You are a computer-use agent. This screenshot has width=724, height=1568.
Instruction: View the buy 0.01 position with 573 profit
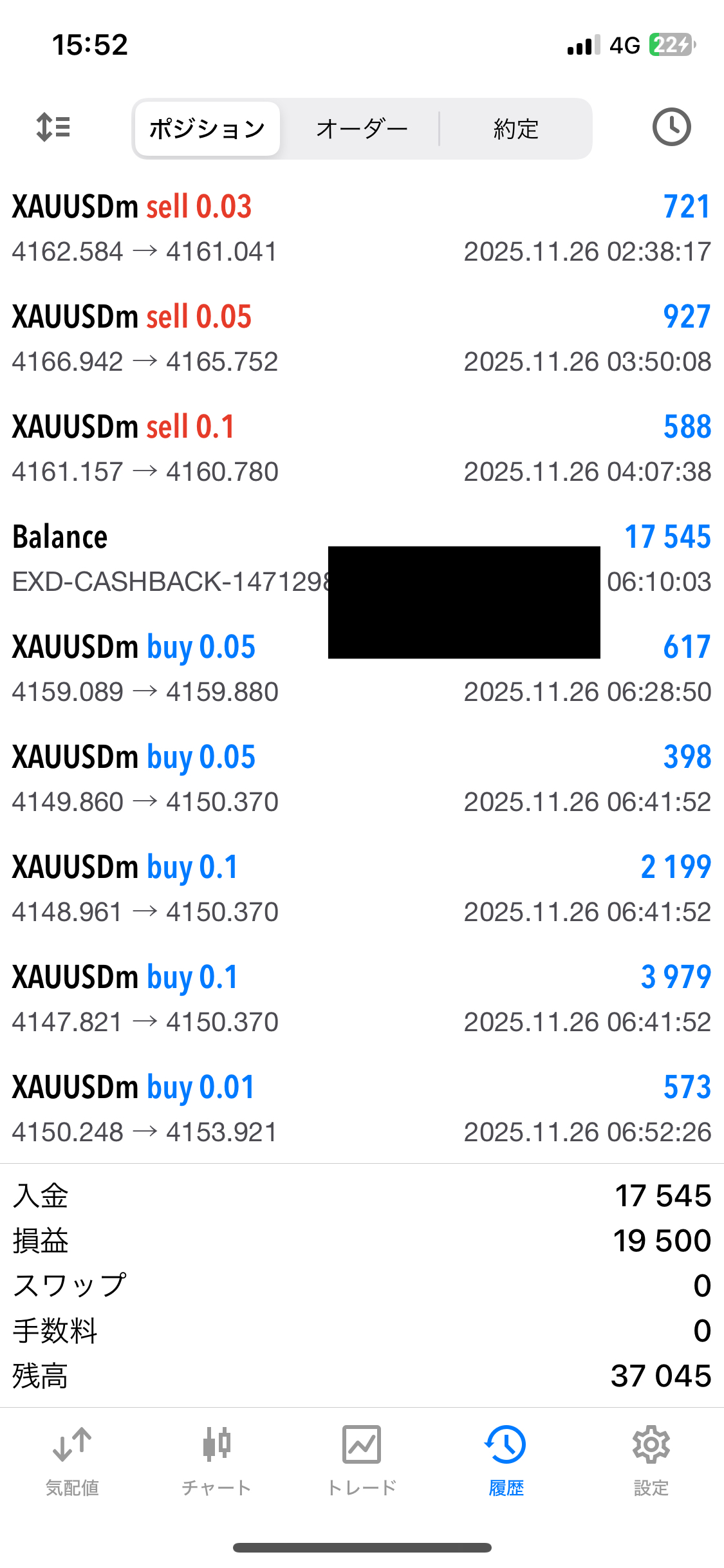[362, 1110]
